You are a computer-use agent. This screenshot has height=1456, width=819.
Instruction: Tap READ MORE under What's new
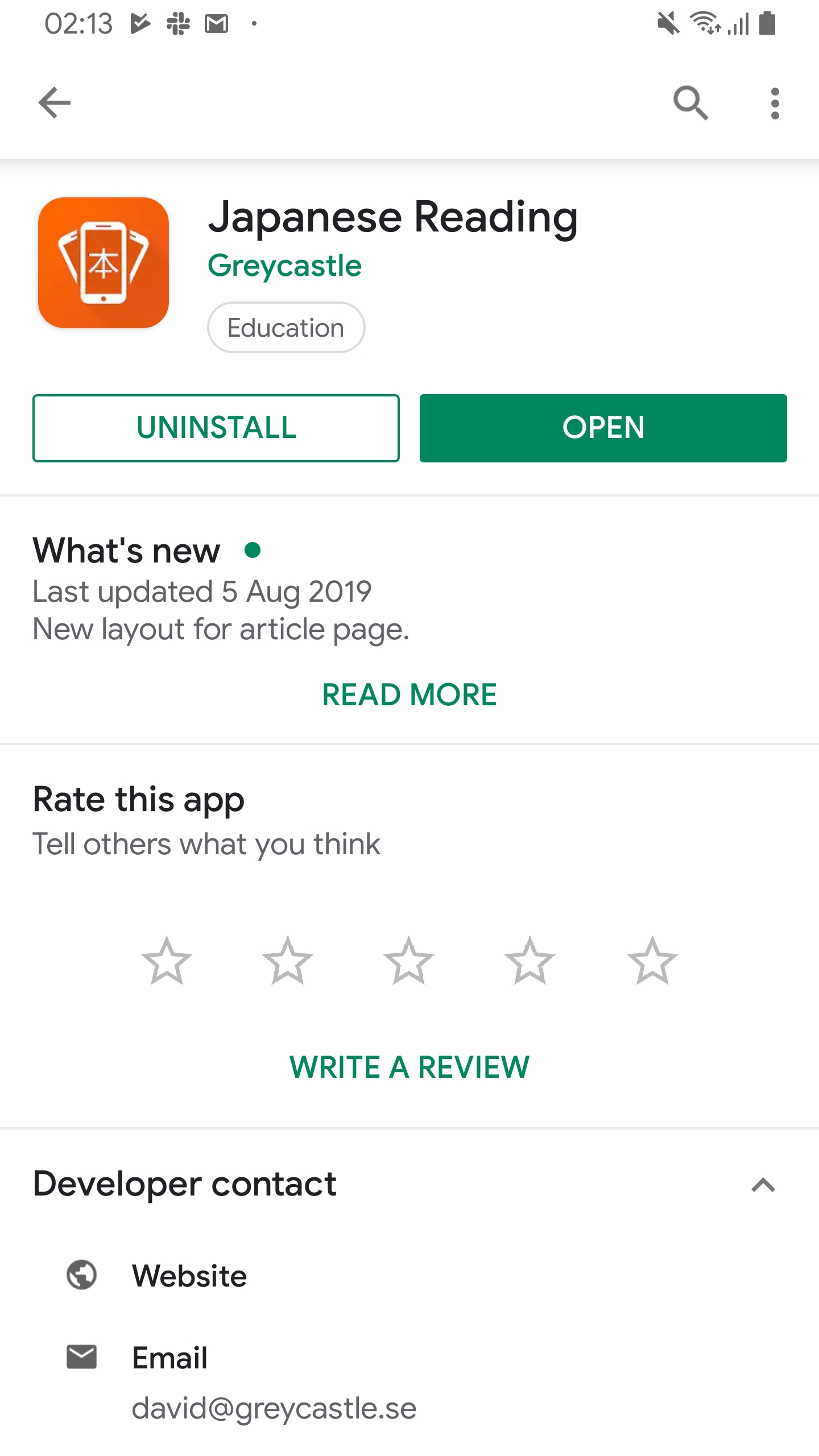[409, 694]
